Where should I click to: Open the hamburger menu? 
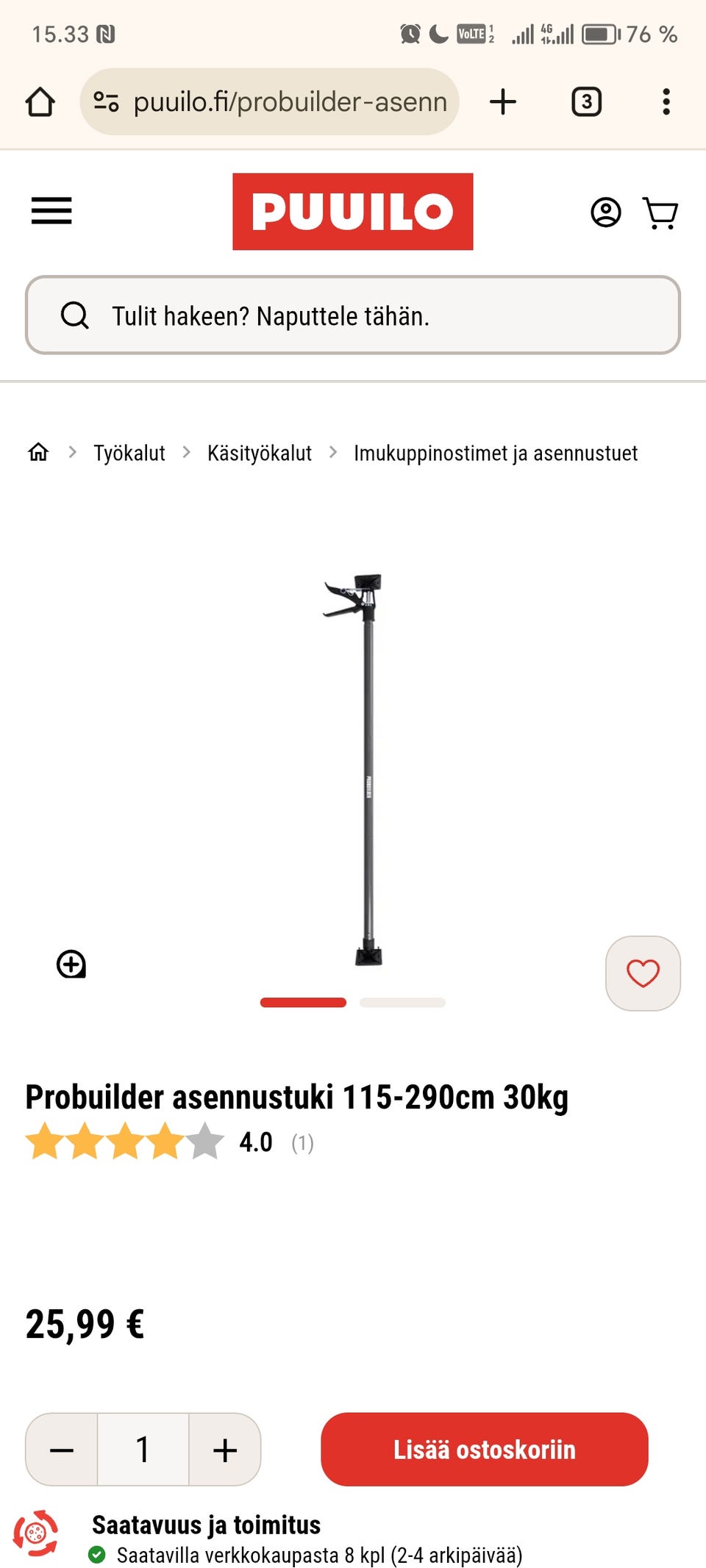(51, 211)
